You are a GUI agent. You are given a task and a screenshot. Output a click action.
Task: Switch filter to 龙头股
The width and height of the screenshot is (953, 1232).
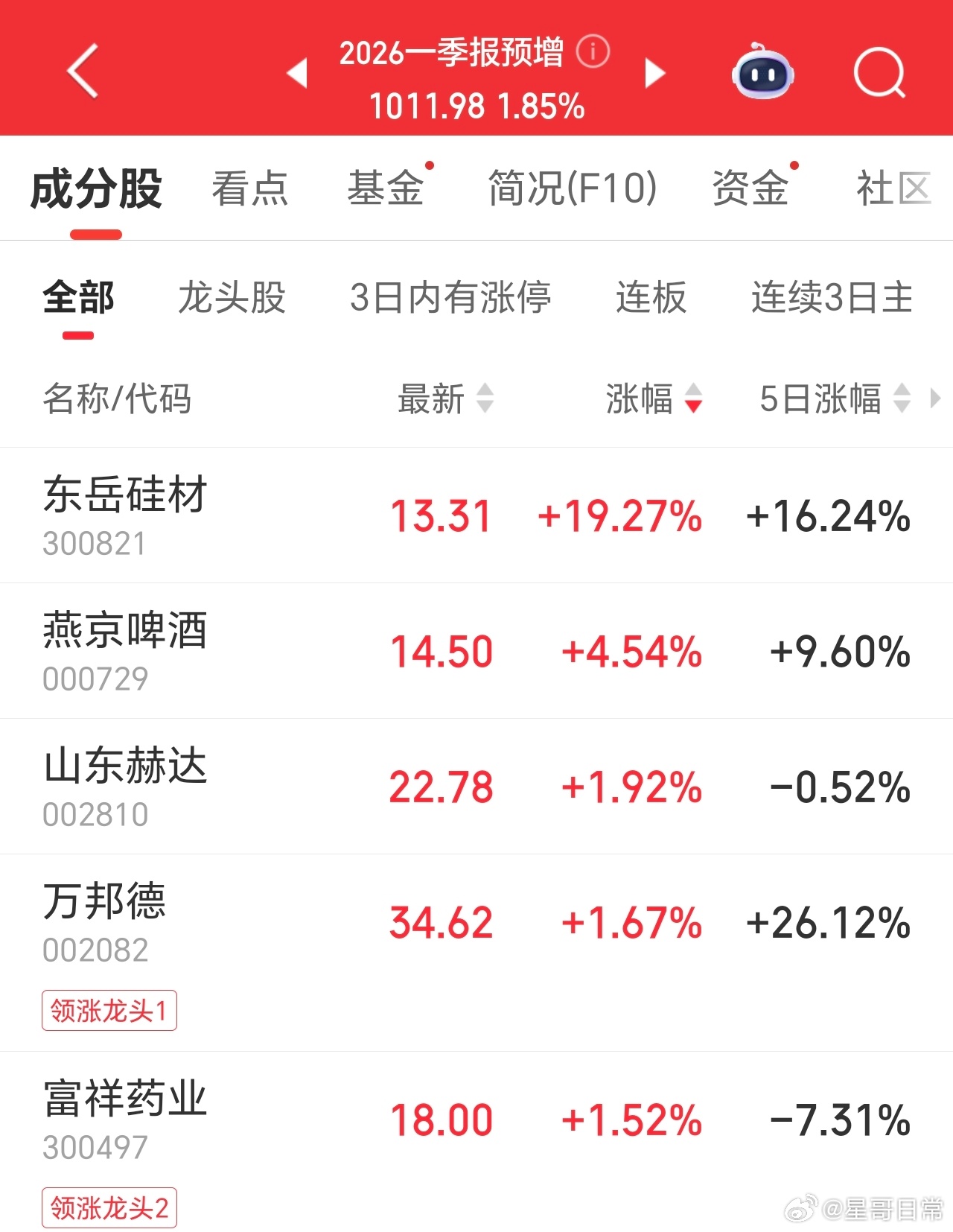click(x=232, y=296)
